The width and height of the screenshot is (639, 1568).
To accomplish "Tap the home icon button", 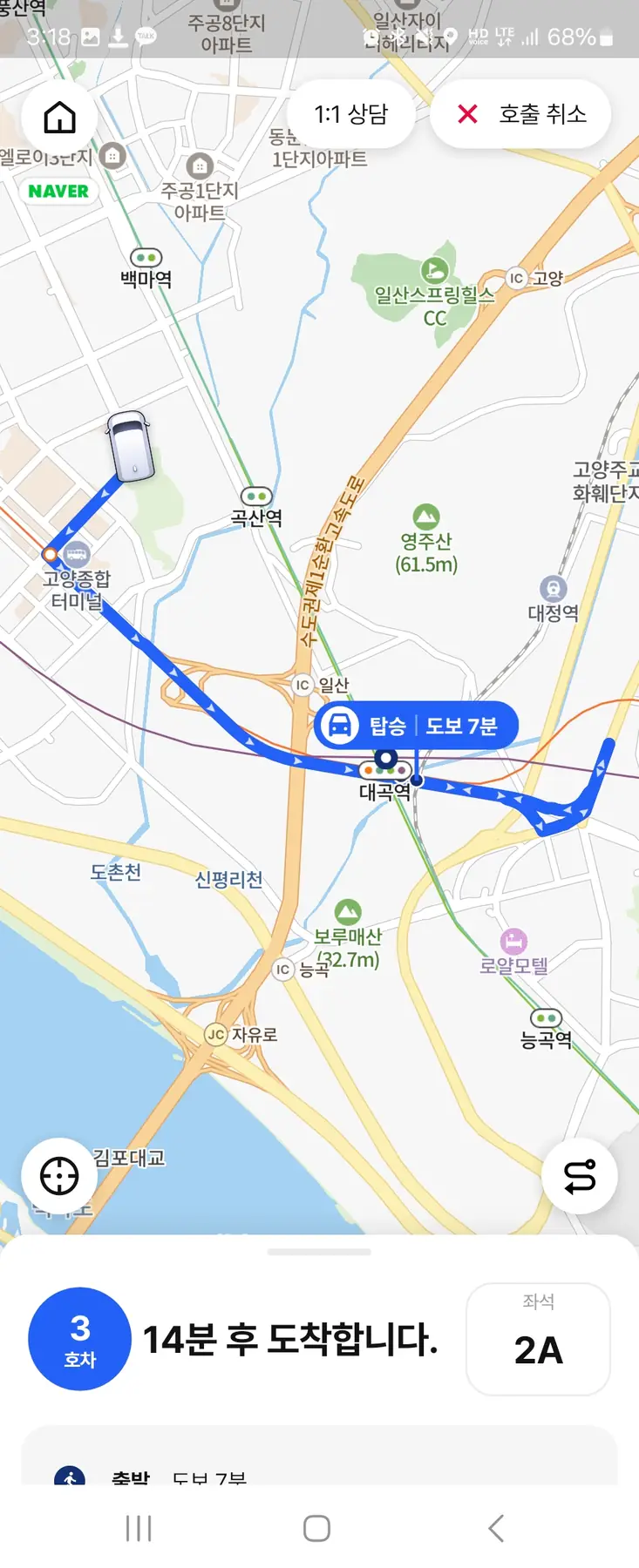I will pos(59,118).
